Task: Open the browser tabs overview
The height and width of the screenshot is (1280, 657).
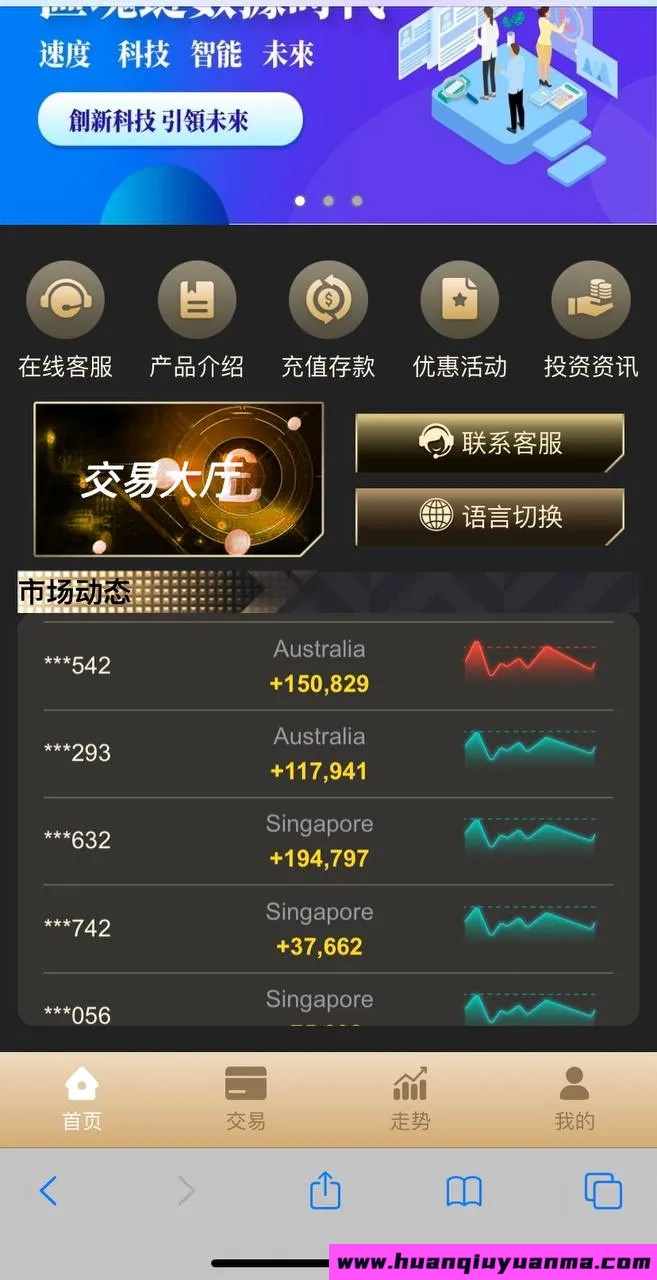Action: [x=603, y=1191]
